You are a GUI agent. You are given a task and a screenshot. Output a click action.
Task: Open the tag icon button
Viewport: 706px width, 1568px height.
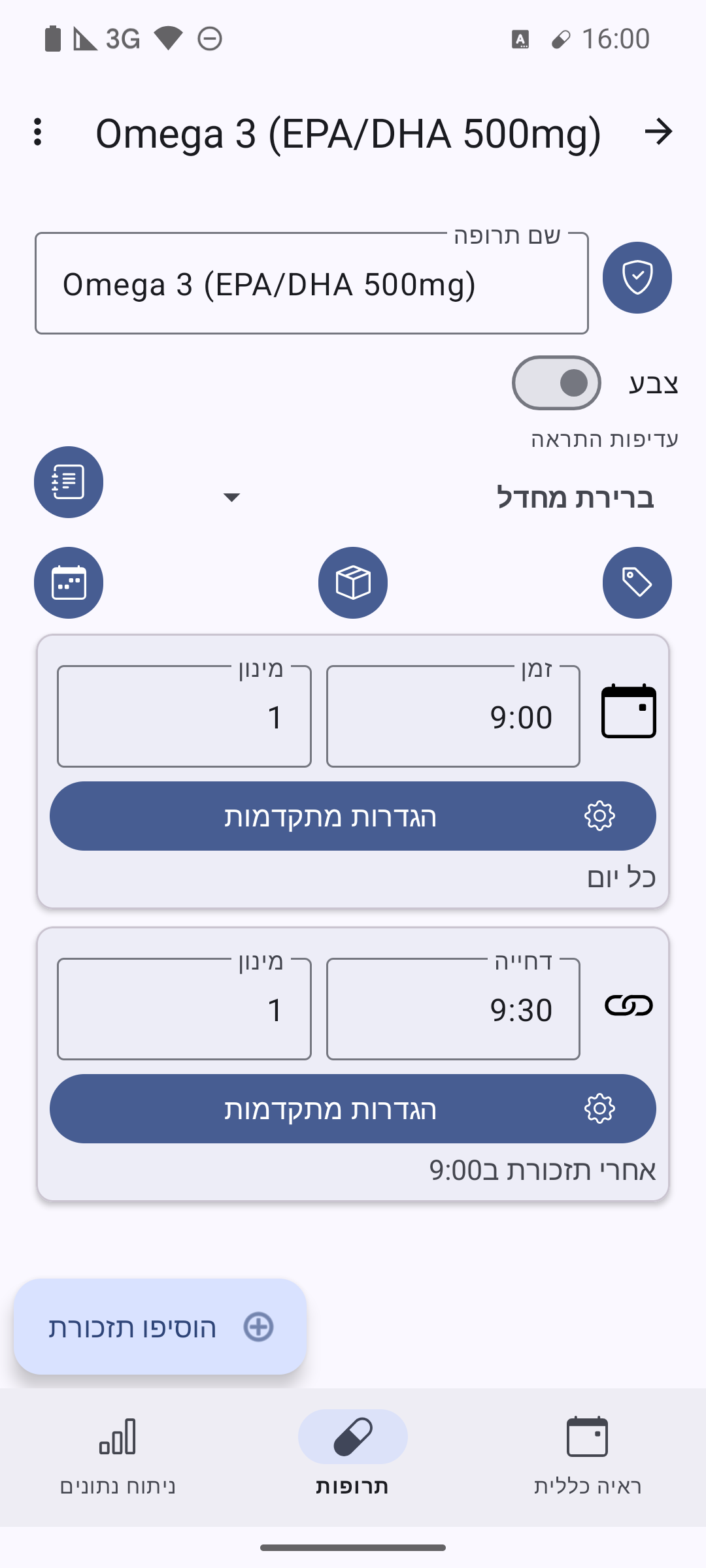637,582
